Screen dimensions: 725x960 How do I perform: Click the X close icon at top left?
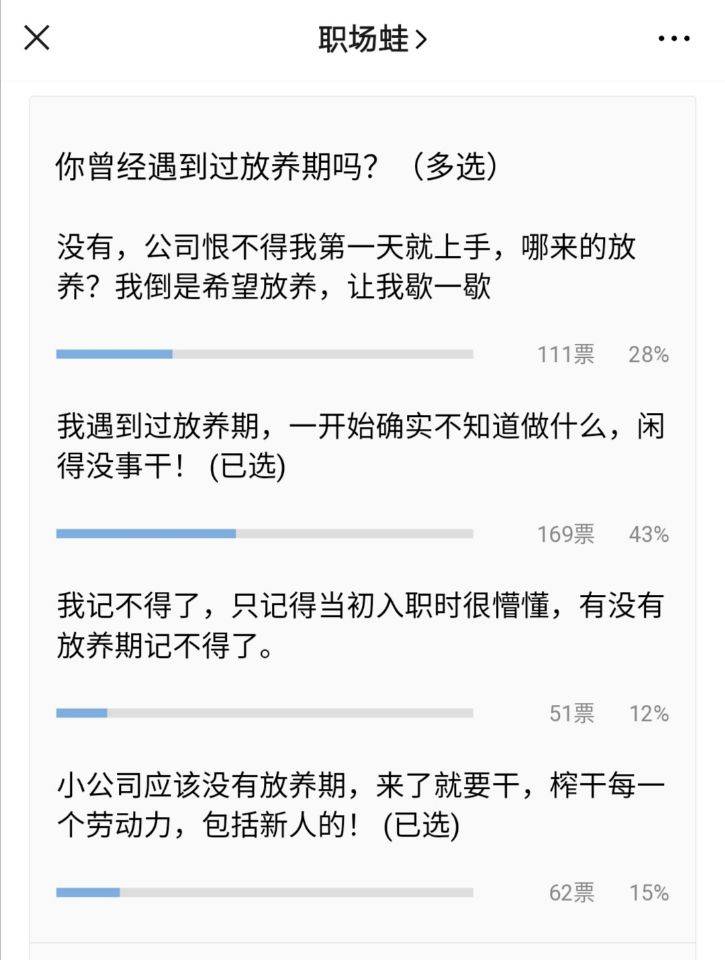tap(36, 38)
